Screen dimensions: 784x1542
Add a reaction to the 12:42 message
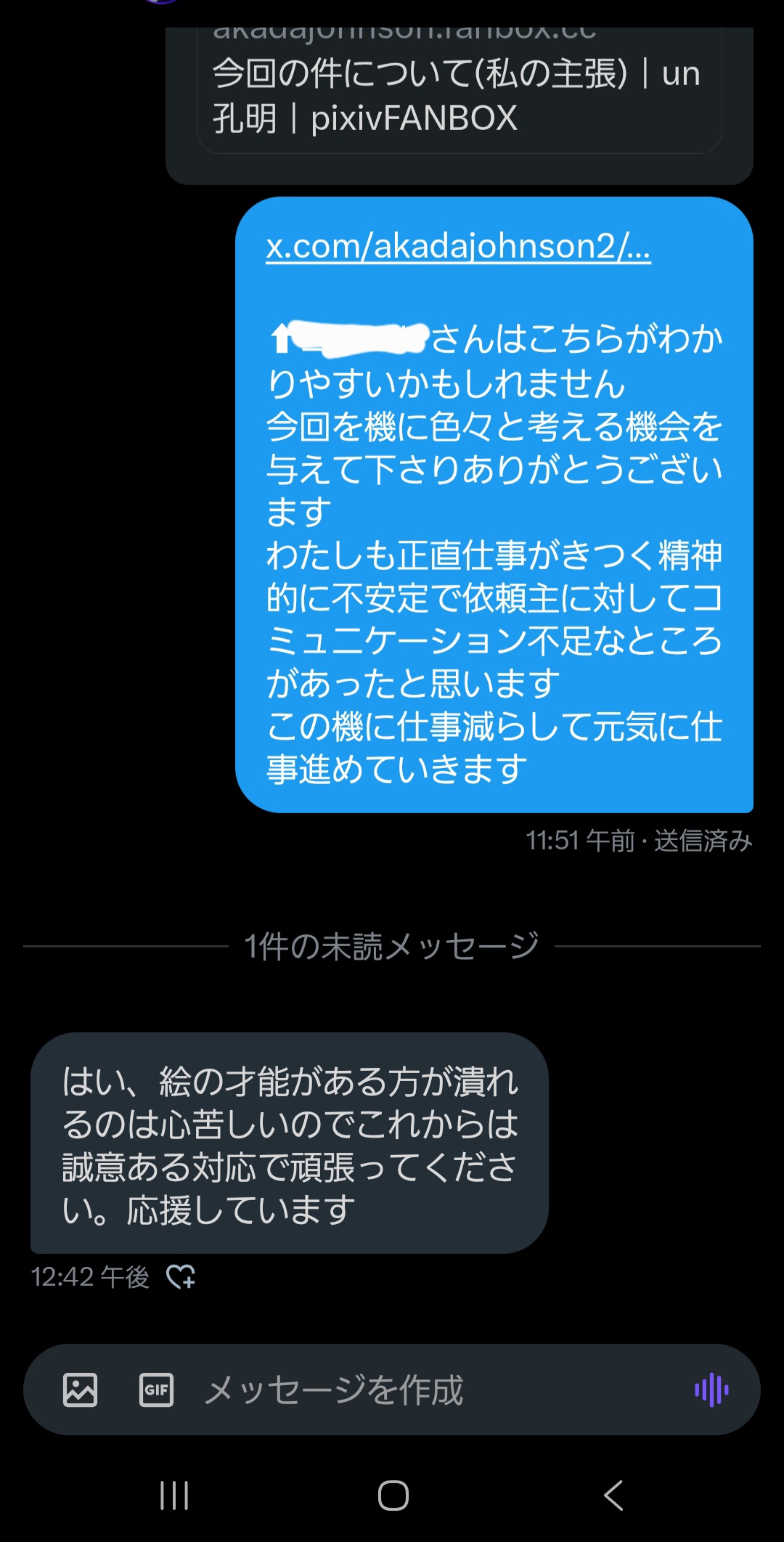pos(181,1276)
